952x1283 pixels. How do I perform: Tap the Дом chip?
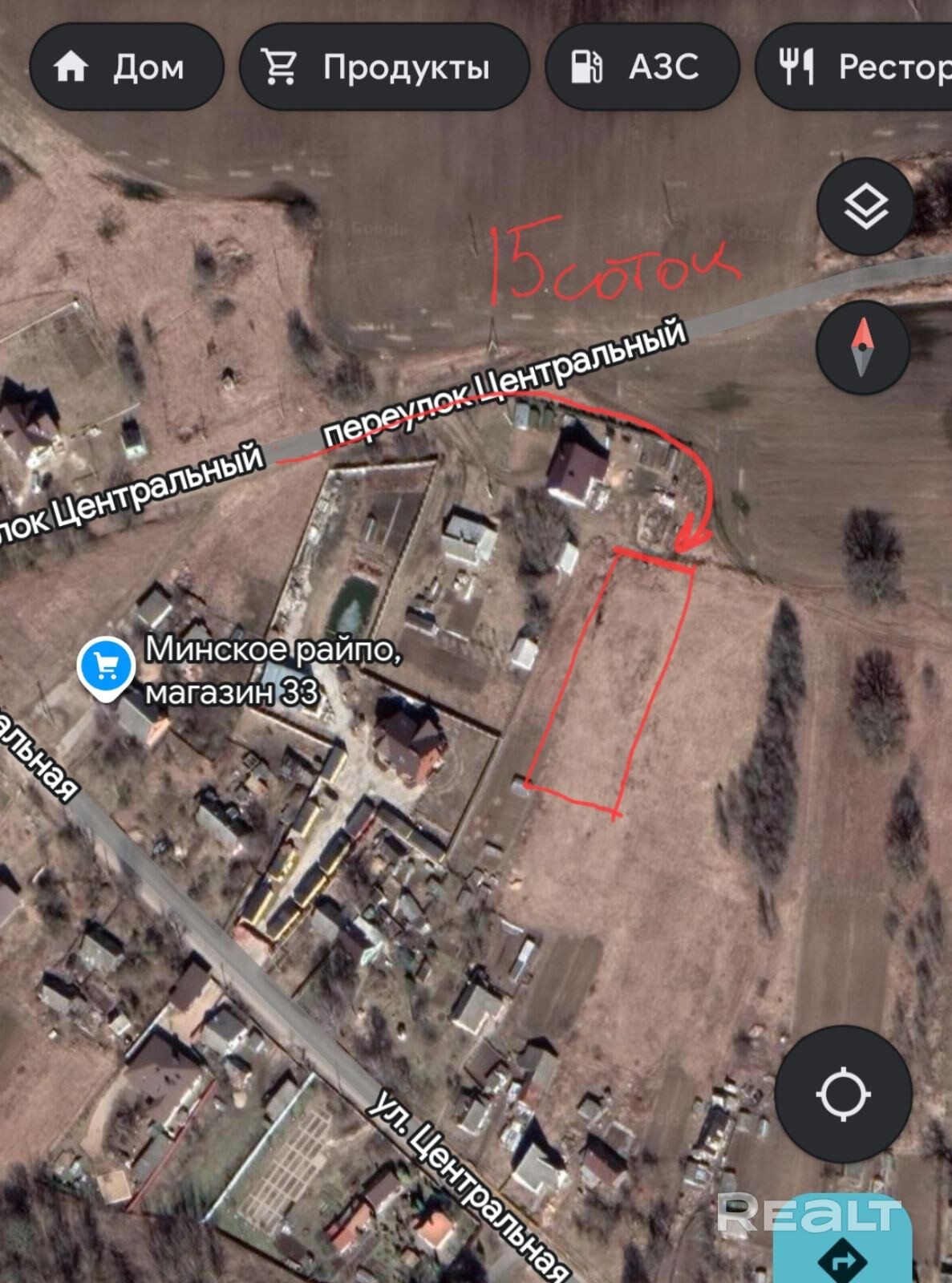pyautogui.click(x=126, y=67)
